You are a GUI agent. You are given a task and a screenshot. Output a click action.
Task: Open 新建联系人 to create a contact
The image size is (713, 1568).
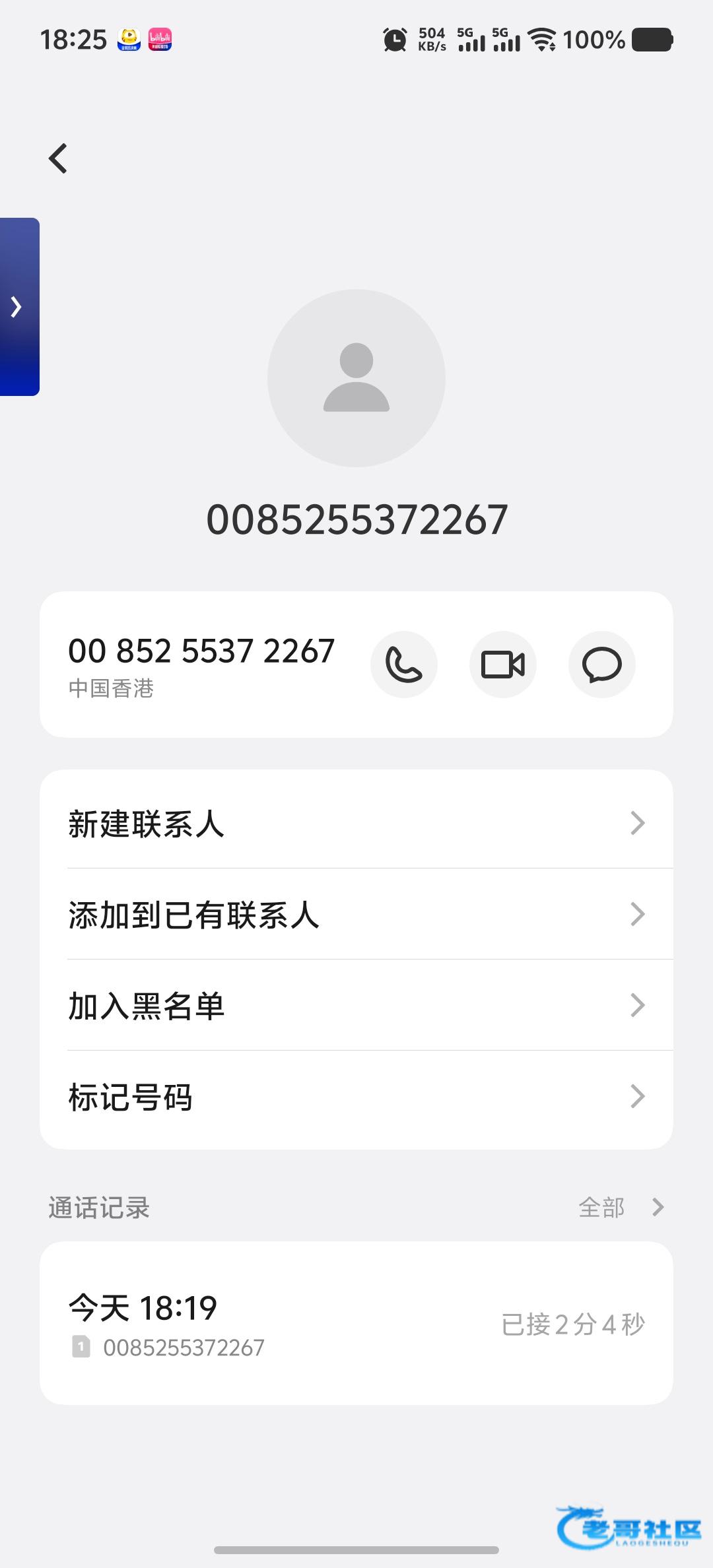click(x=356, y=824)
